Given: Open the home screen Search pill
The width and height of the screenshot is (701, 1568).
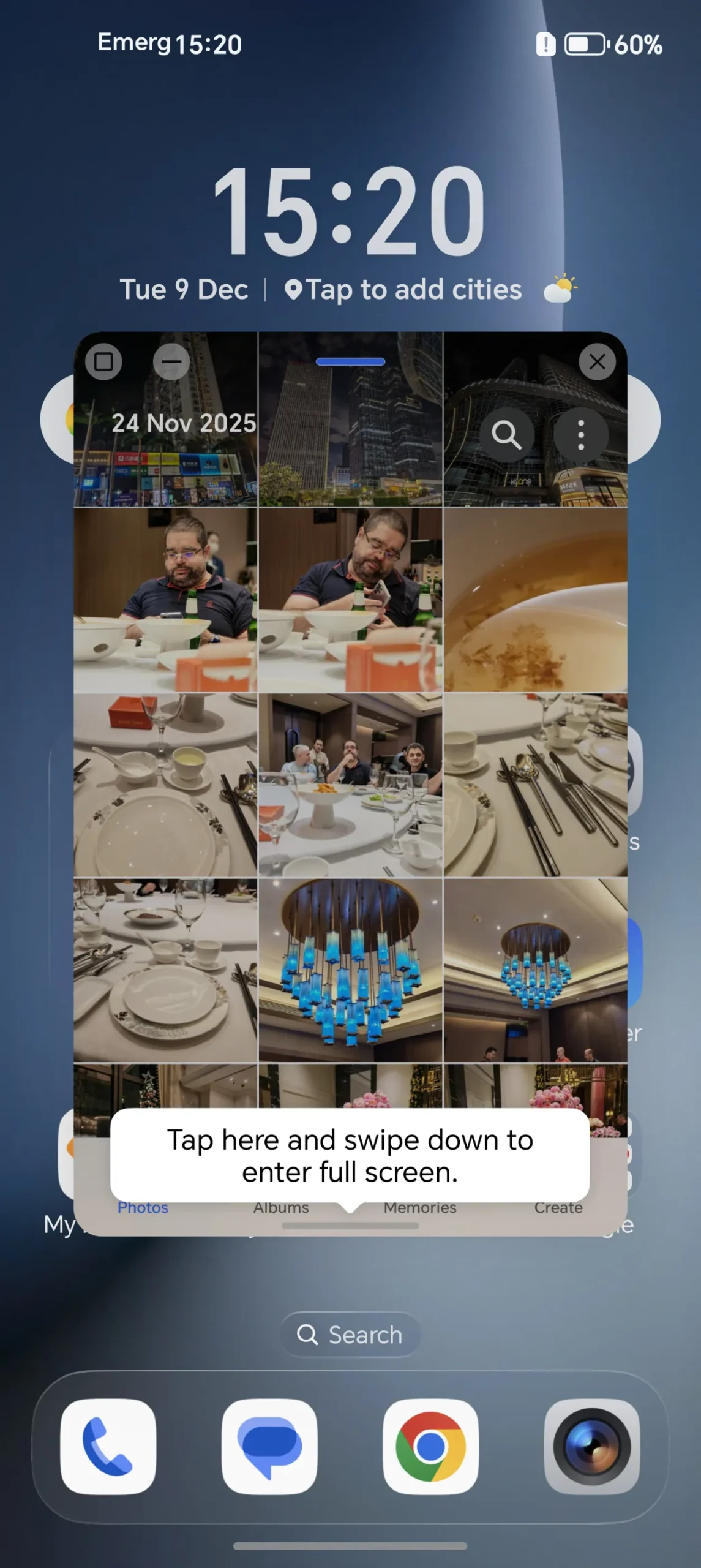Looking at the screenshot, I should coord(350,1335).
